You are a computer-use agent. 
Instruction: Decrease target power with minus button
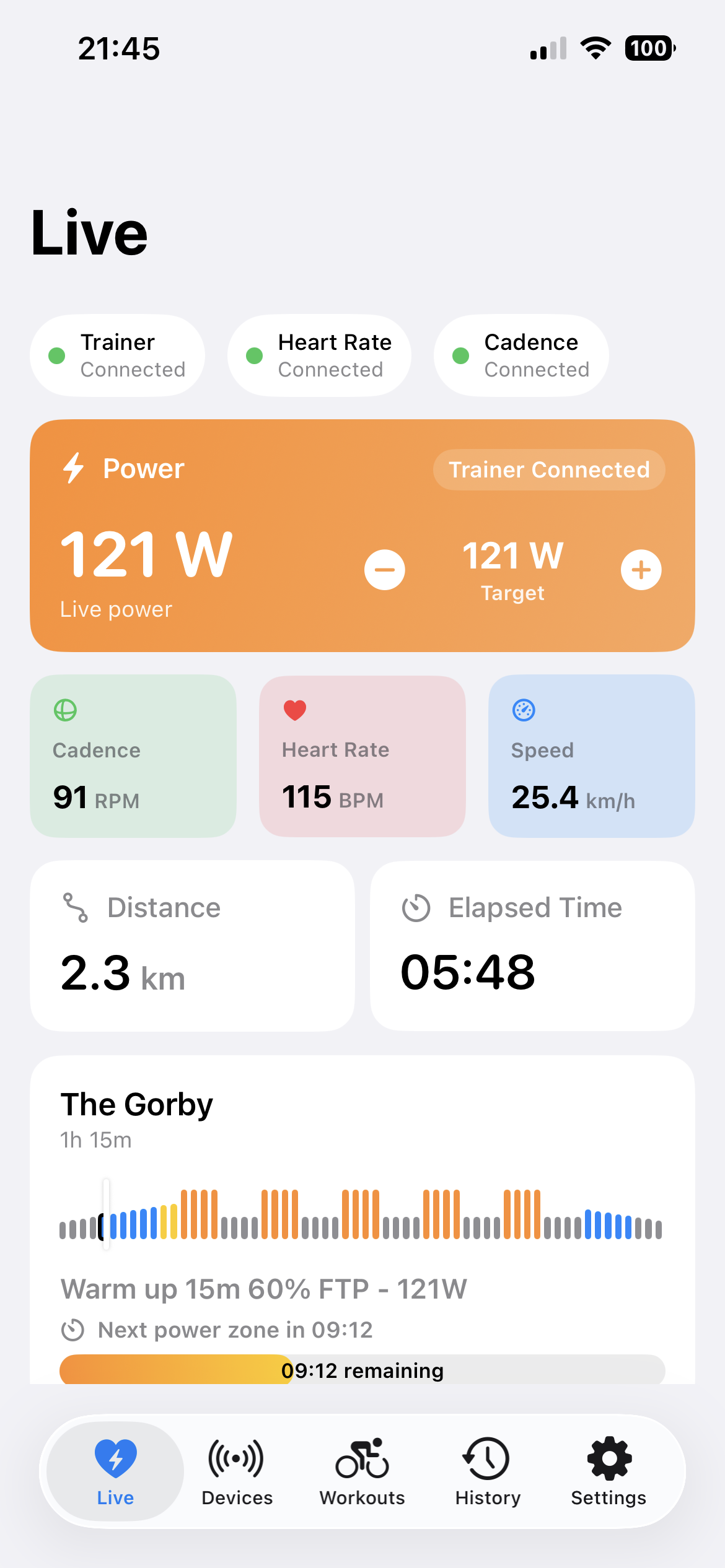click(x=384, y=570)
